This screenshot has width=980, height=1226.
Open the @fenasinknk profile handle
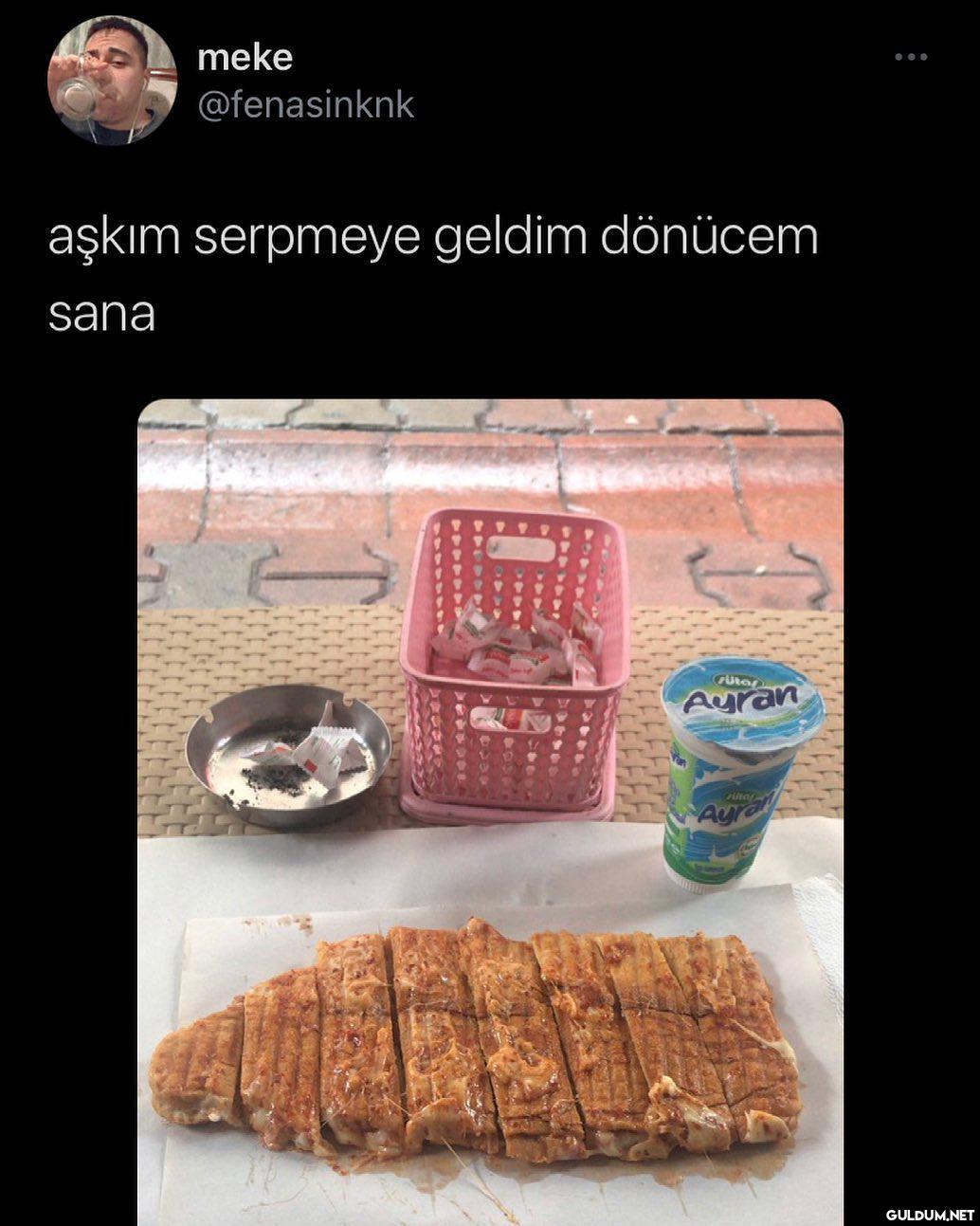(305, 104)
